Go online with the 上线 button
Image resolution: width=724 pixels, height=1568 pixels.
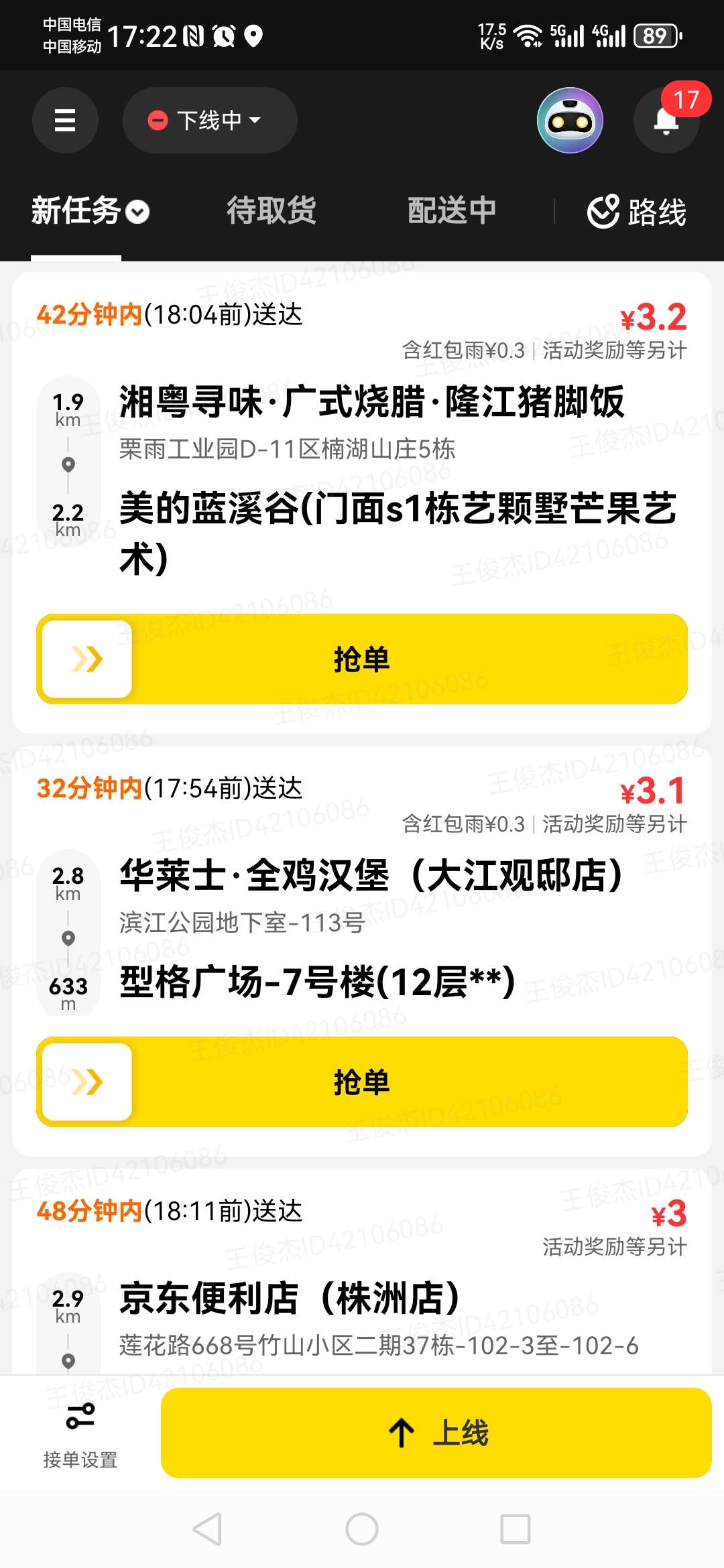(x=436, y=1433)
